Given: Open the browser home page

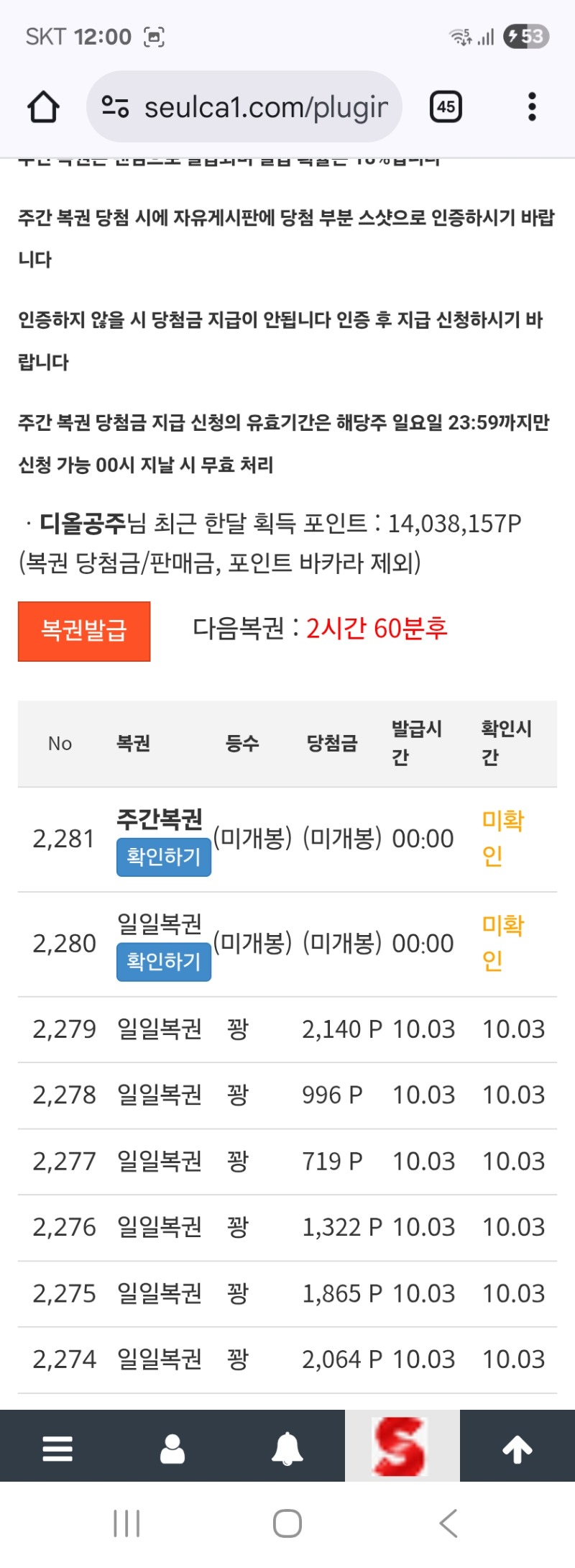Looking at the screenshot, I should point(43,107).
